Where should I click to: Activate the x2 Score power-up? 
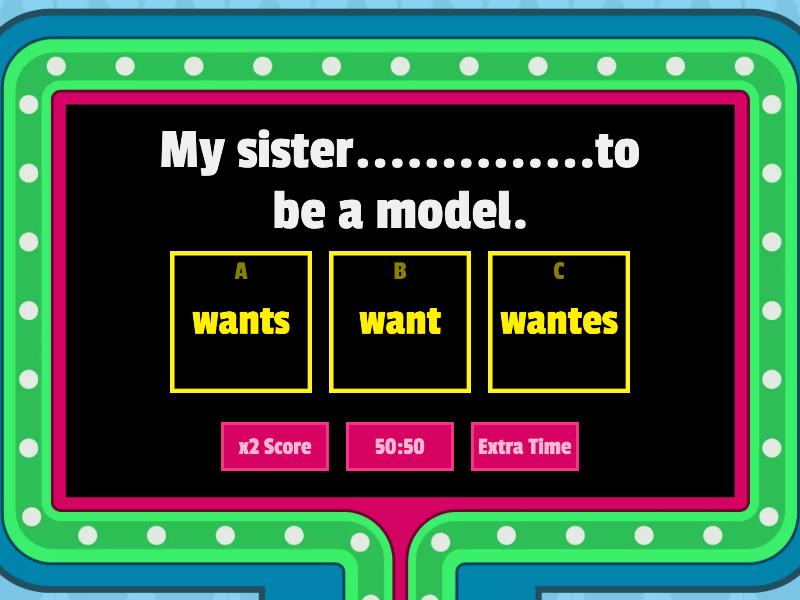click(275, 446)
